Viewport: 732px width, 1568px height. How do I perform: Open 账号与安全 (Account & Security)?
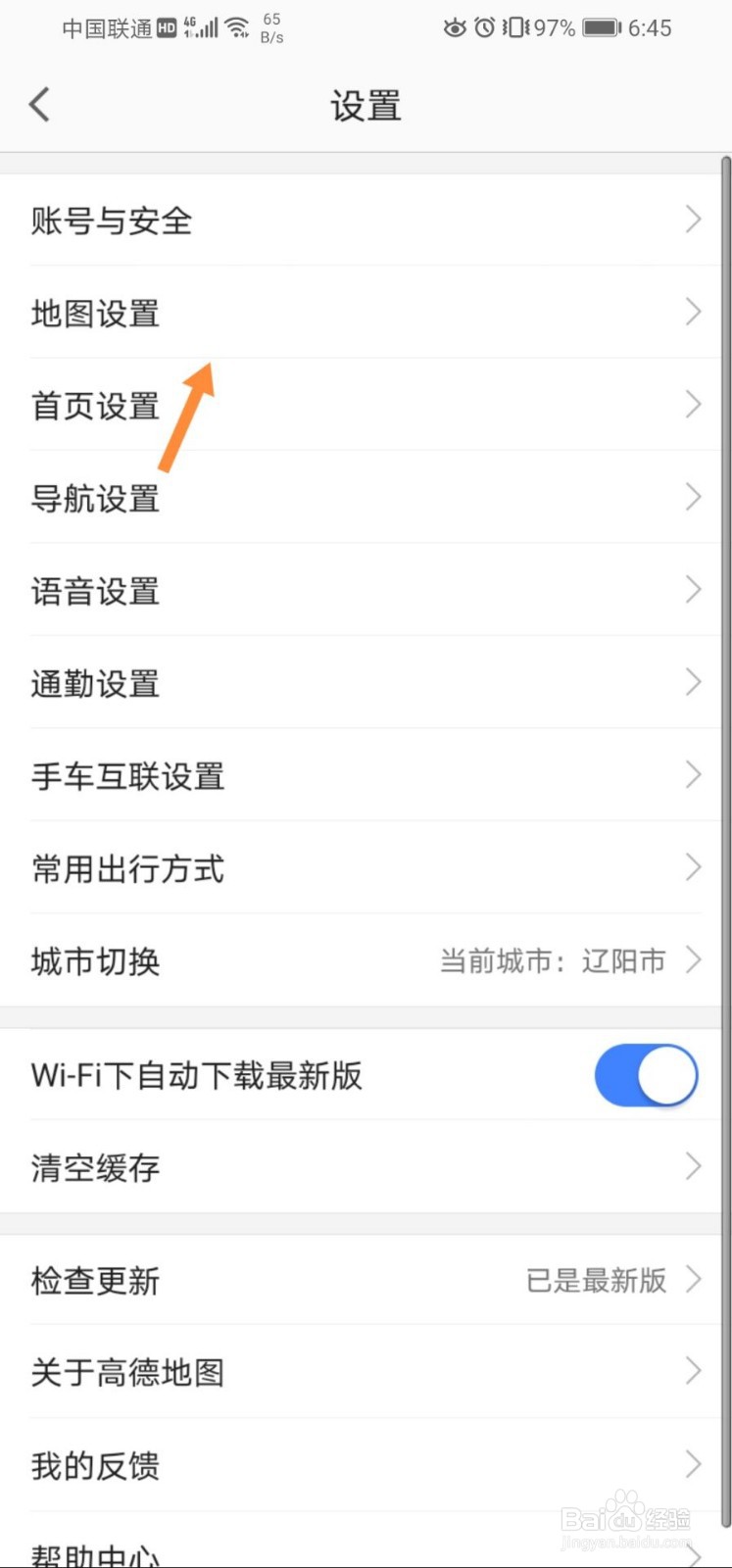pos(111,220)
